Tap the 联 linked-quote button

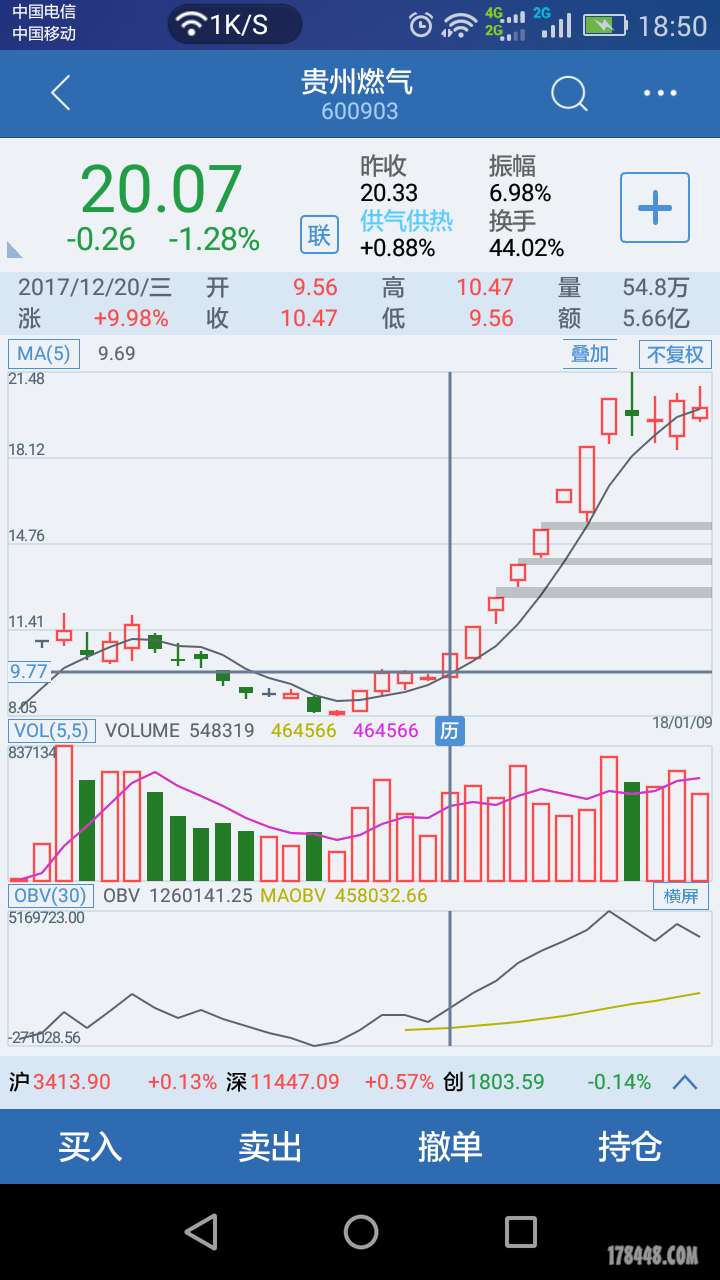(319, 235)
